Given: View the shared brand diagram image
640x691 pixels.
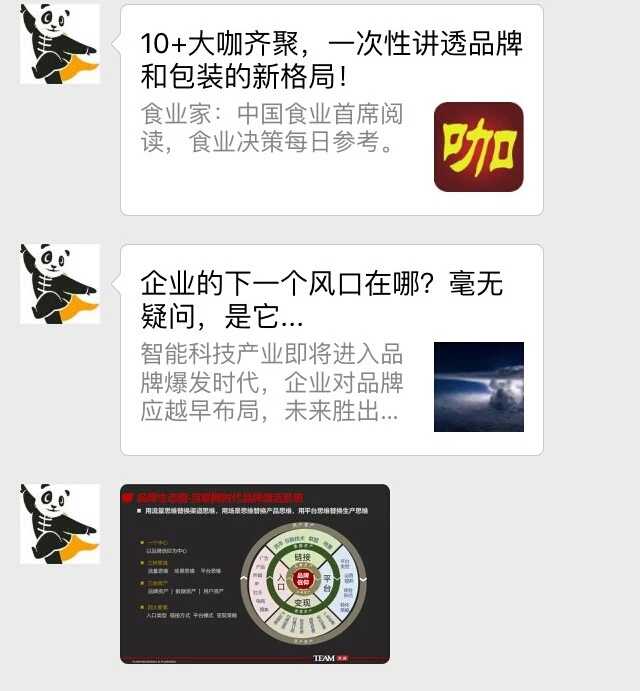Looking at the screenshot, I should 254,574.
